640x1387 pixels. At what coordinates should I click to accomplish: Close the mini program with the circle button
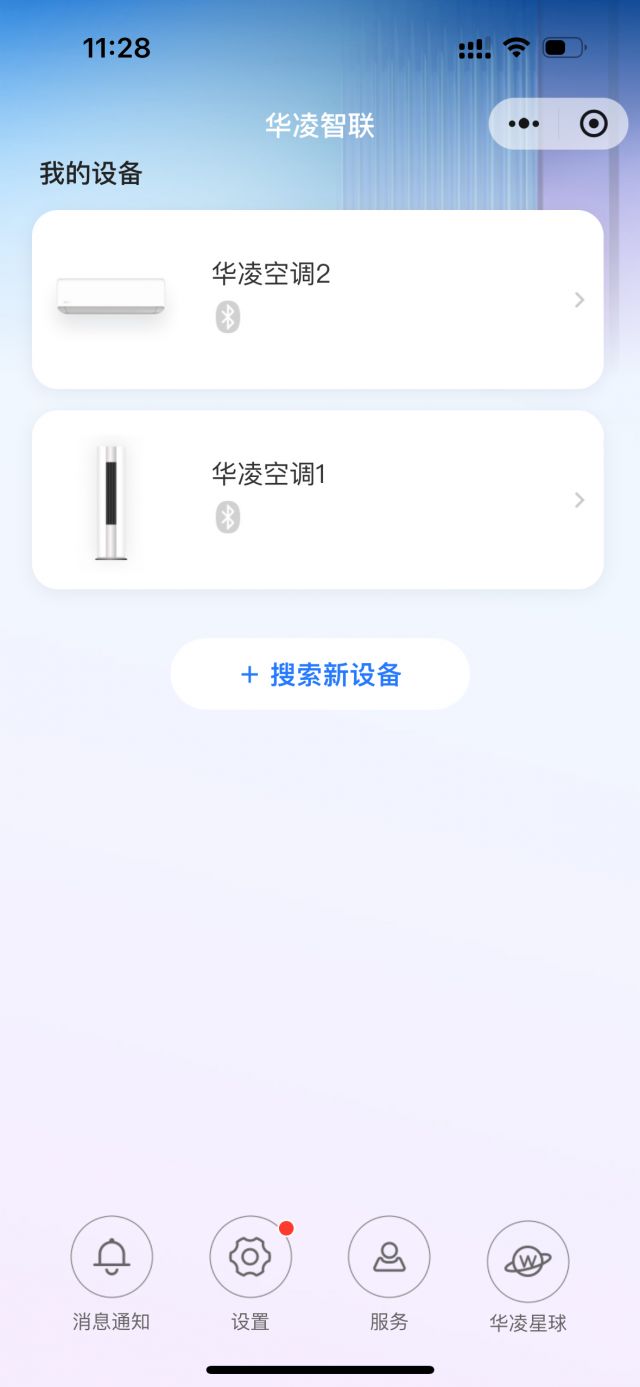[593, 124]
